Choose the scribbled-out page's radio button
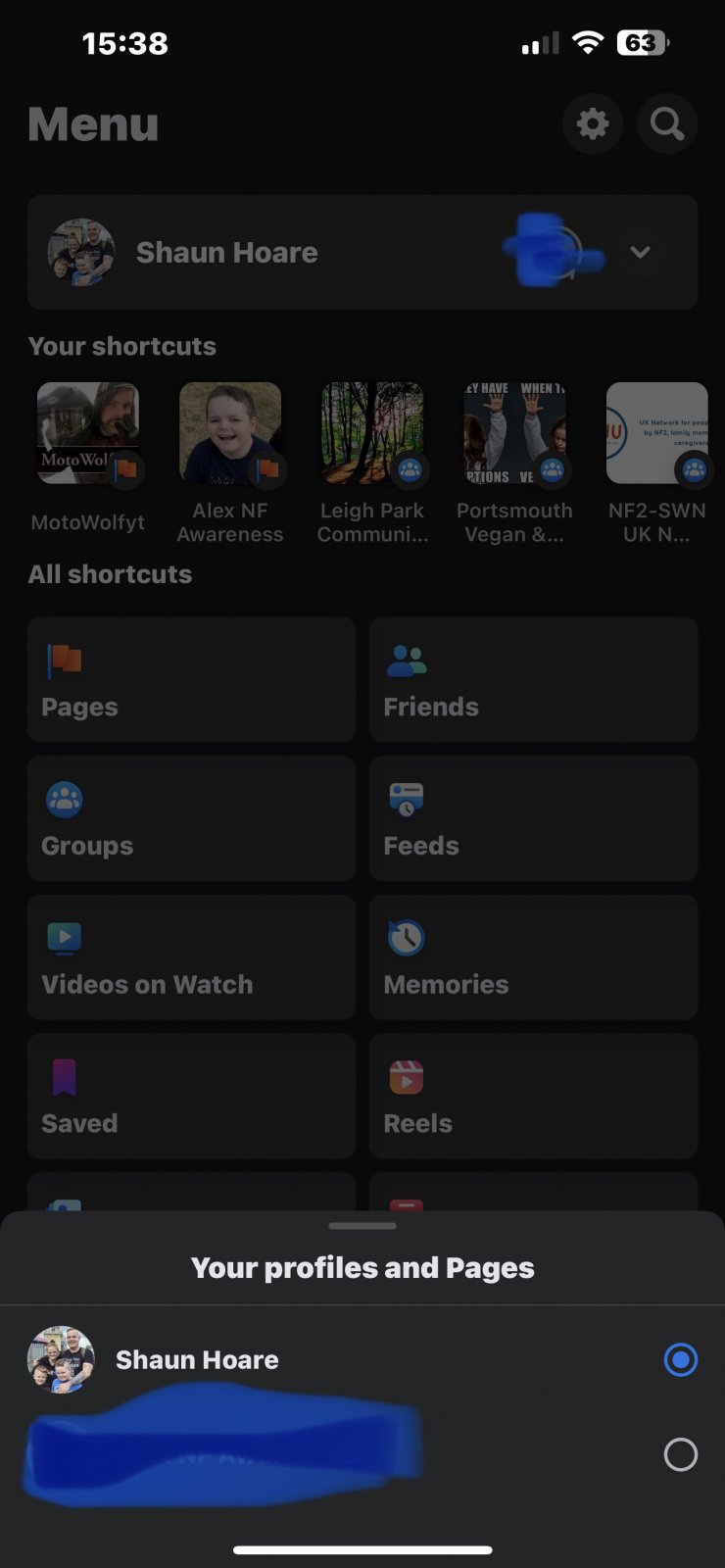The height and width of the screenshot is (1568, 725). (680, 1454)
